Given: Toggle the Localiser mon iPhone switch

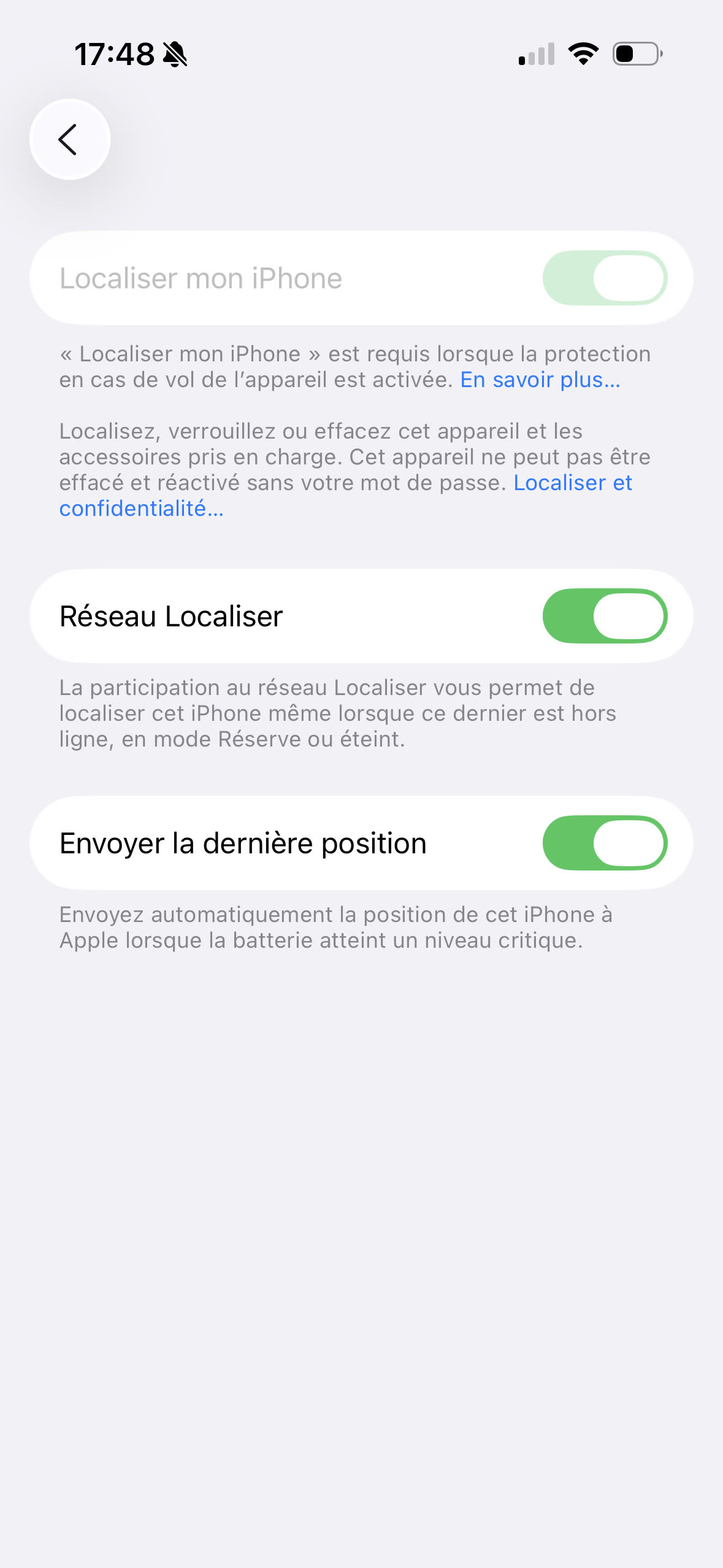Looking at the screenshot, I should coord(605,278).
